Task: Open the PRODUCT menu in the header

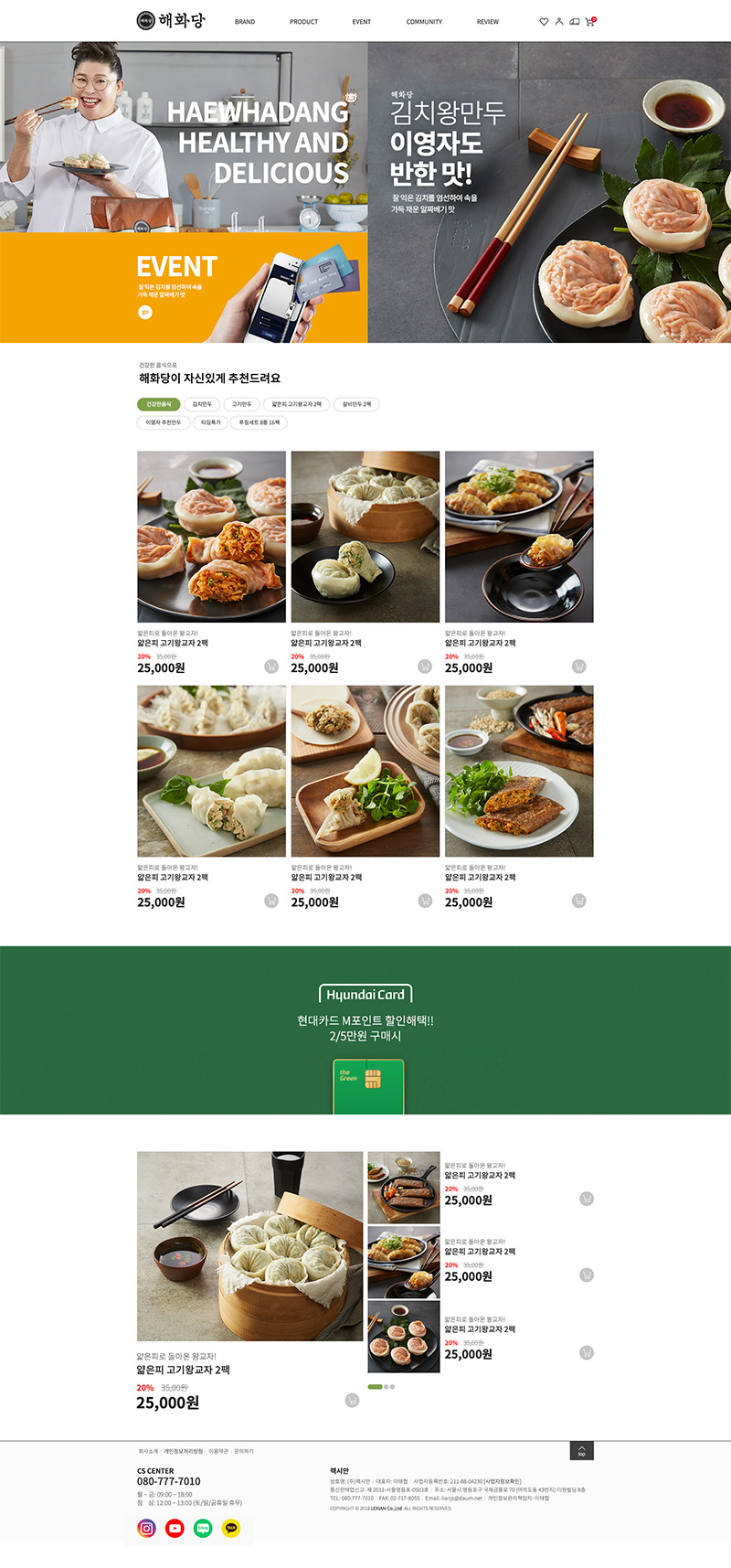Action: coord(303,22)
